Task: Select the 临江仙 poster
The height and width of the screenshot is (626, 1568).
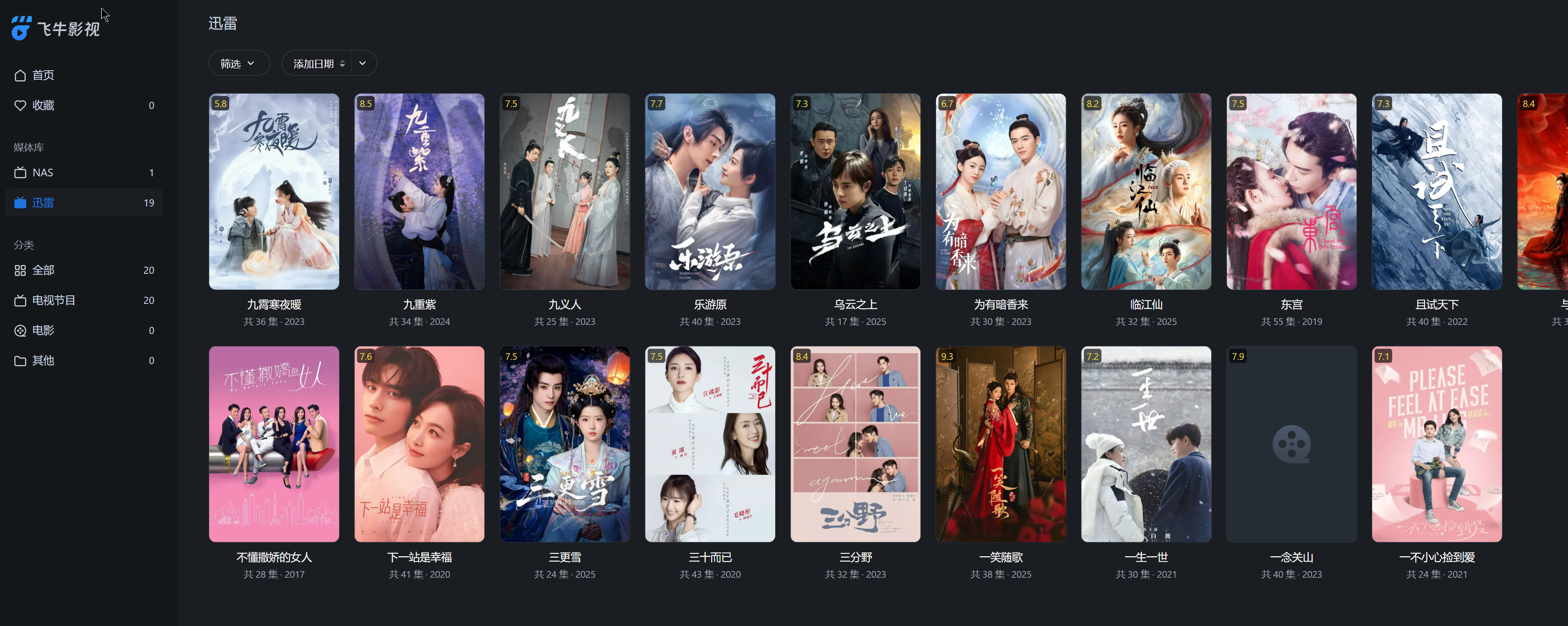Action: (1146, 191)
